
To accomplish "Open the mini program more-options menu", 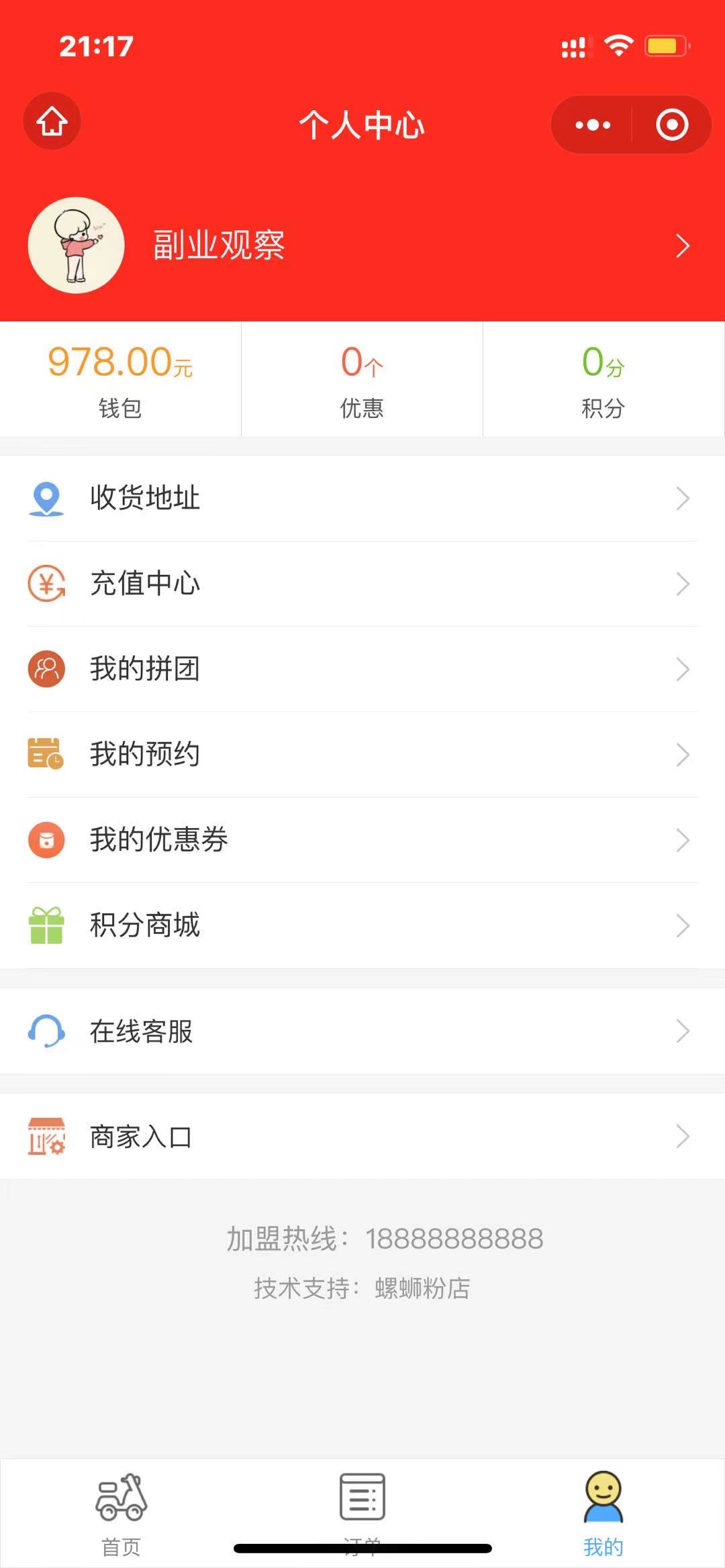I will click(x=592, y=125).
